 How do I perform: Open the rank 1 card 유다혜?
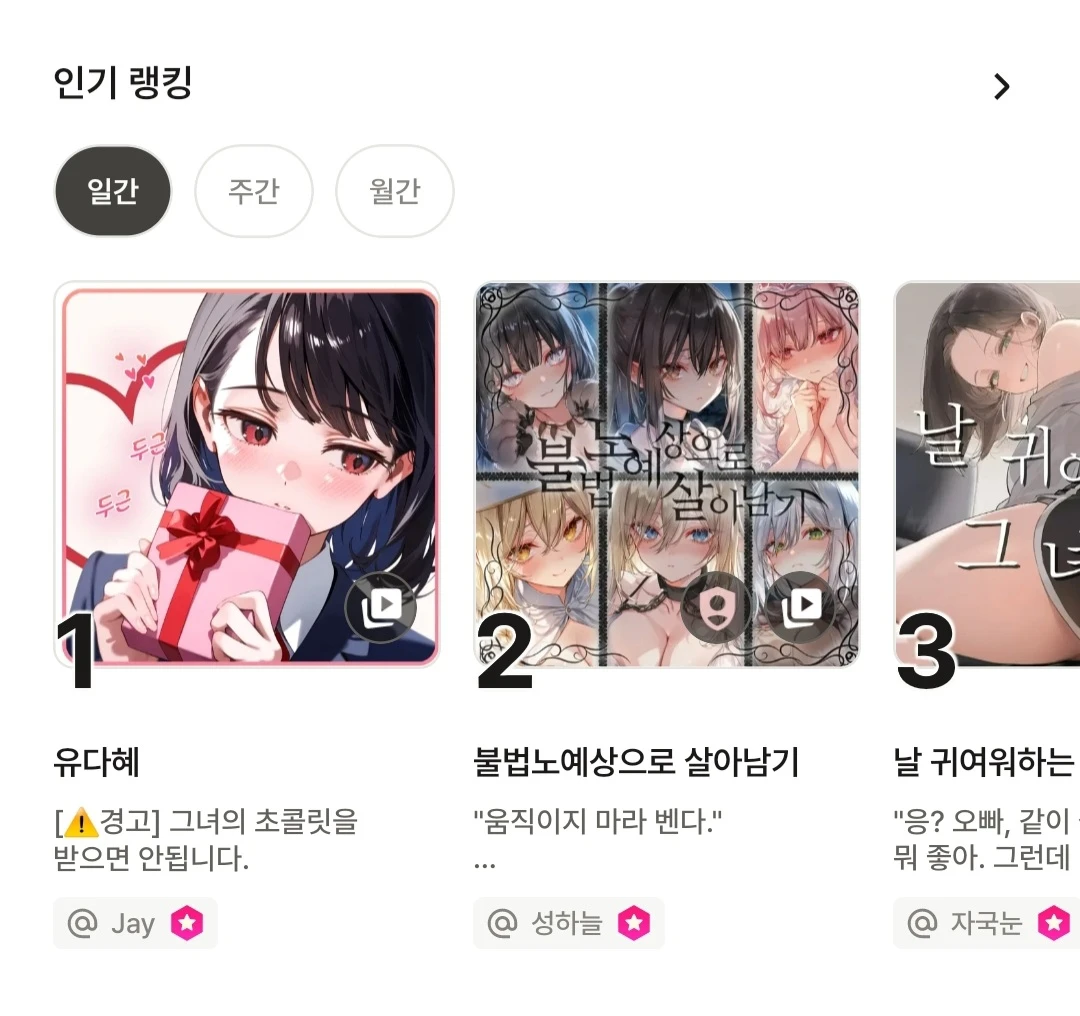click(x=247, y=474)
